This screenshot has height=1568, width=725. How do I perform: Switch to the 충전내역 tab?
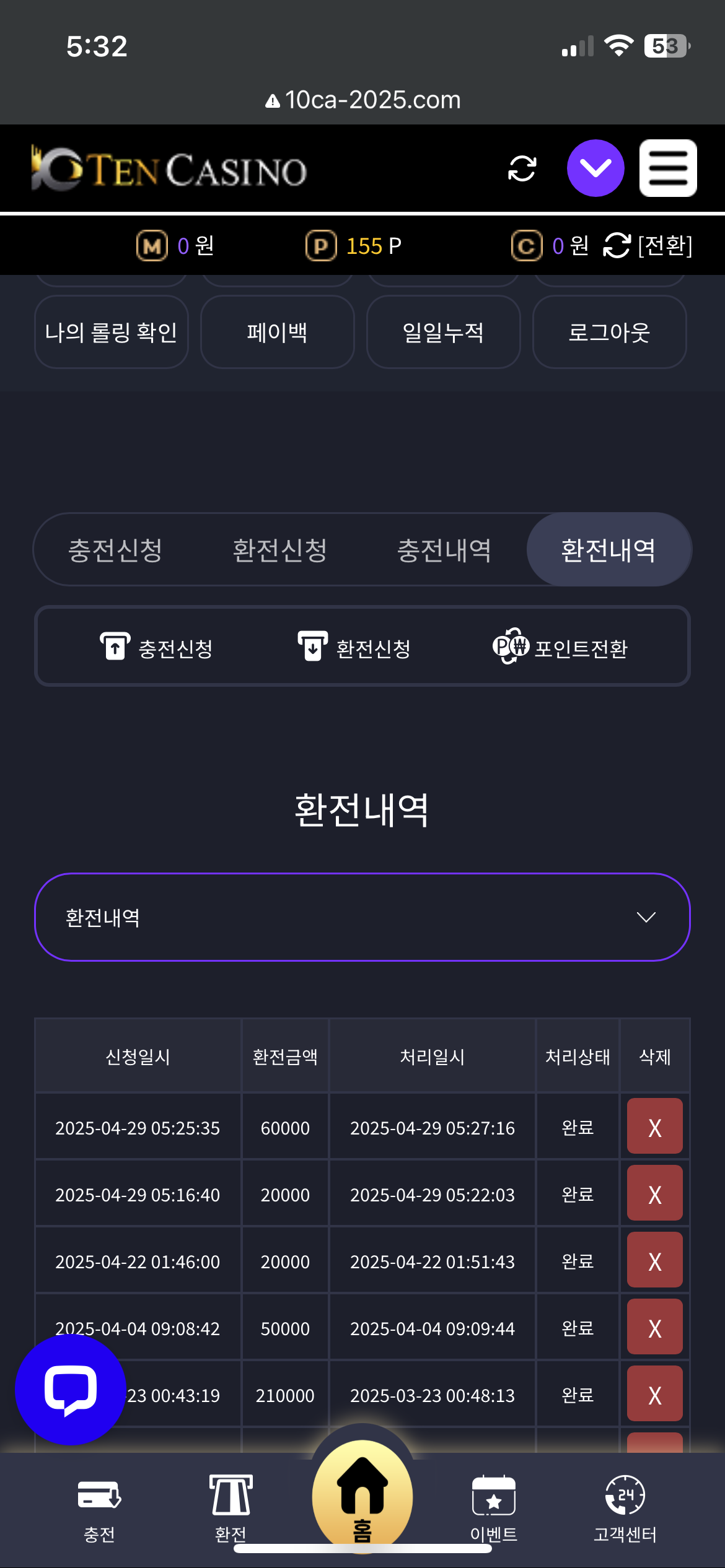pos(444,550)
